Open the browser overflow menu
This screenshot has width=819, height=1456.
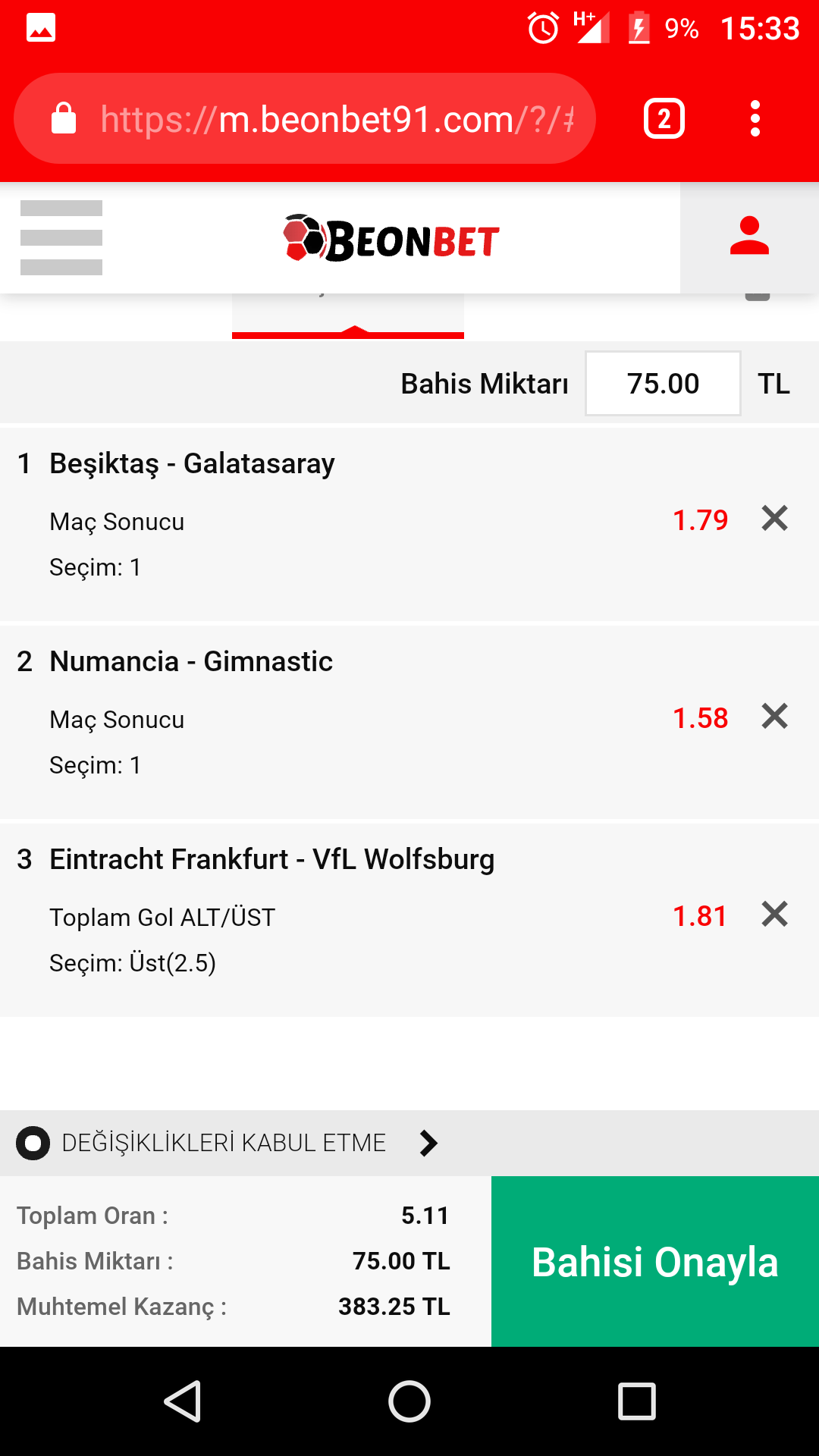tap(755, 119)
